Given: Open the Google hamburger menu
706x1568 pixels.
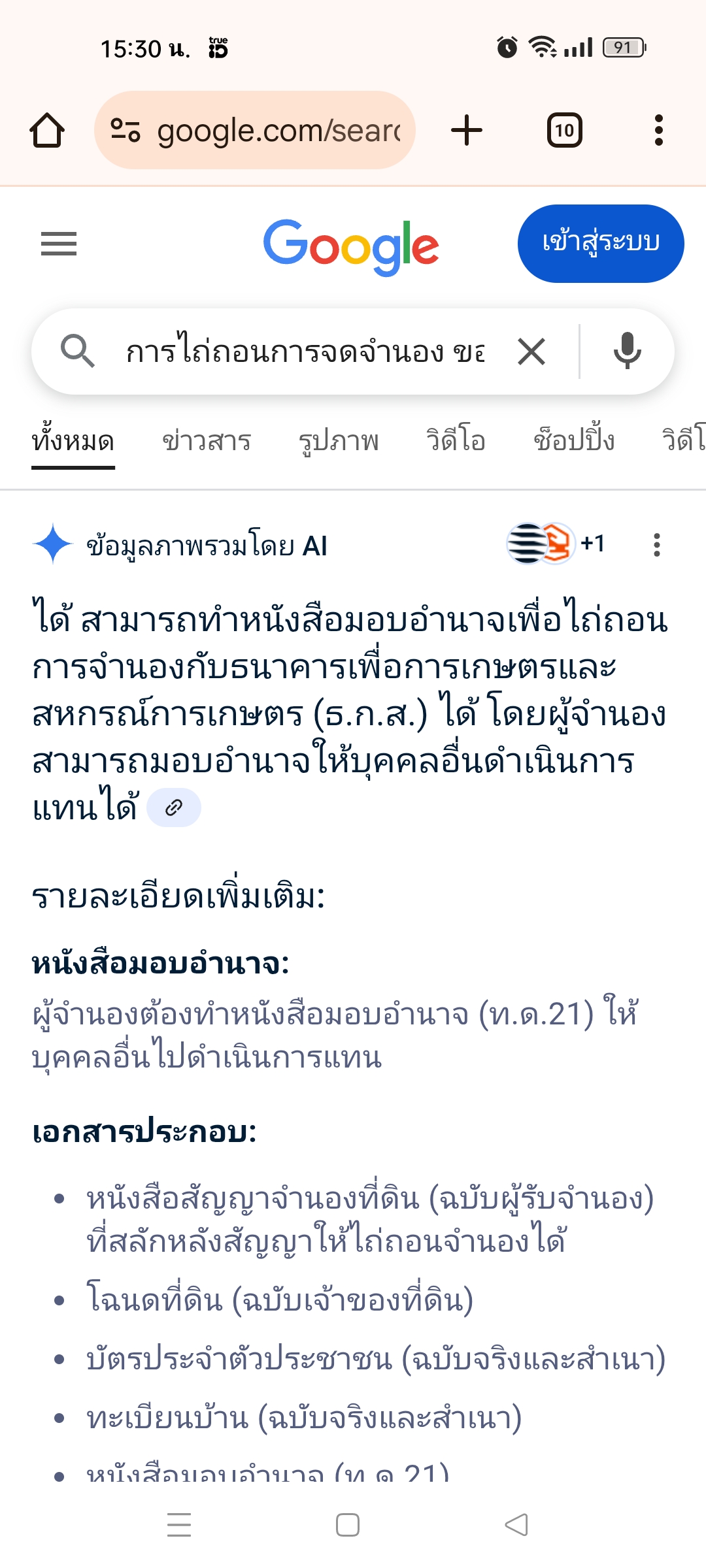Looking at the screenshot, I should point(59,244).
